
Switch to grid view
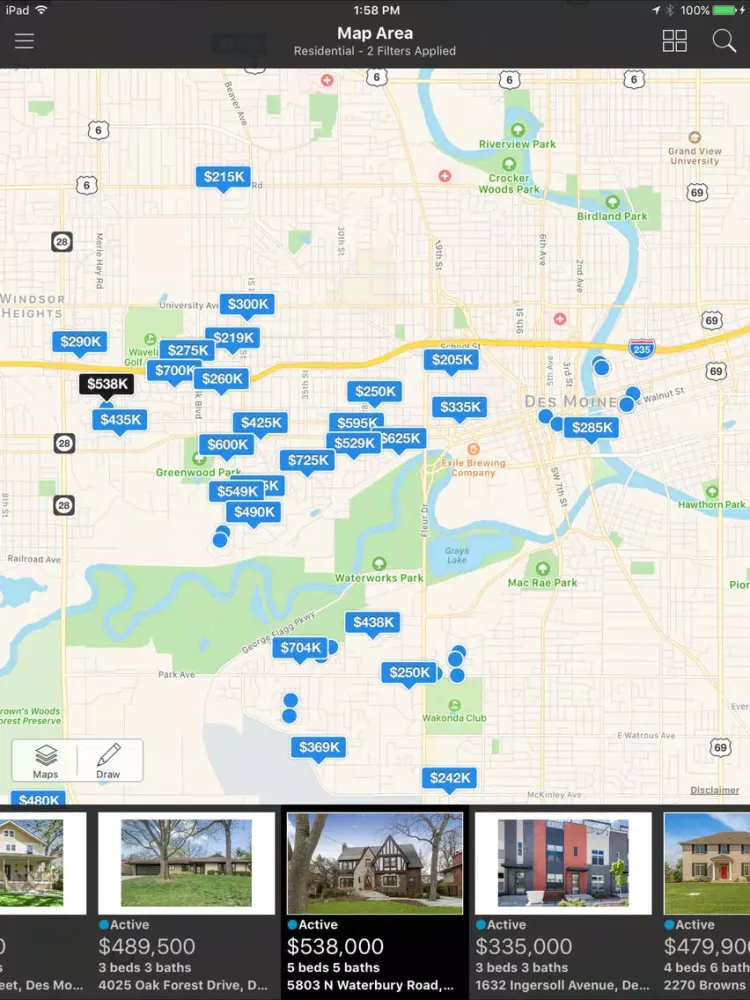[675, 41]
